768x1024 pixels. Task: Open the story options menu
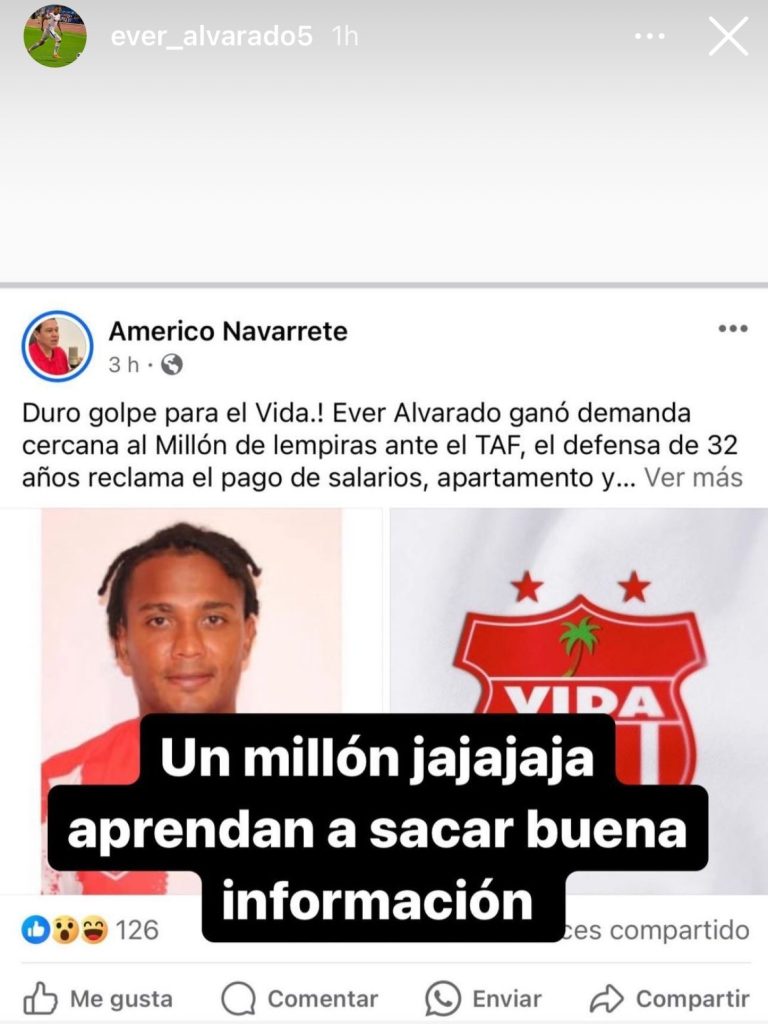coord(650,37)
